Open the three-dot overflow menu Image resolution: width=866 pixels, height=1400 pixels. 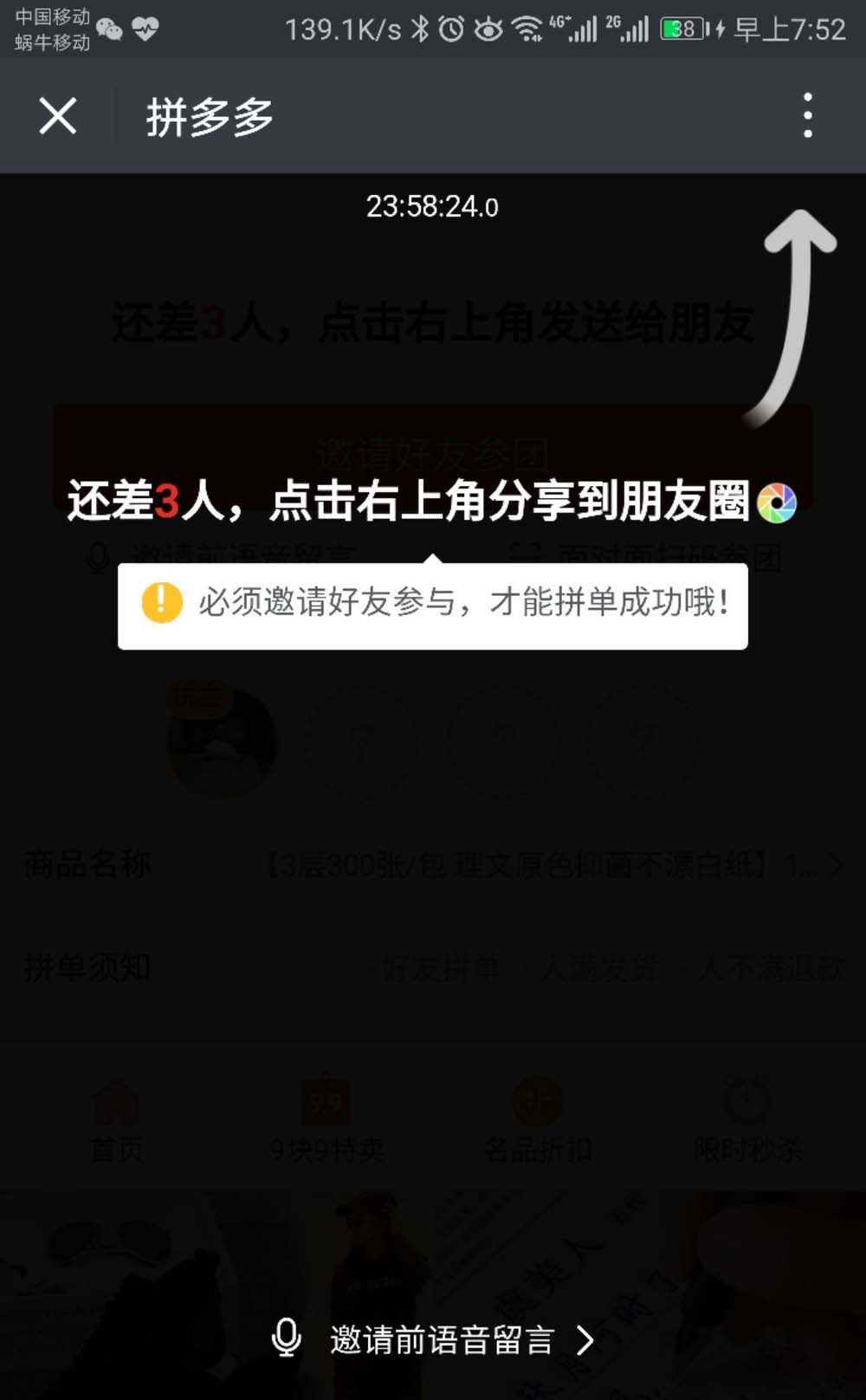coord(807,116)
